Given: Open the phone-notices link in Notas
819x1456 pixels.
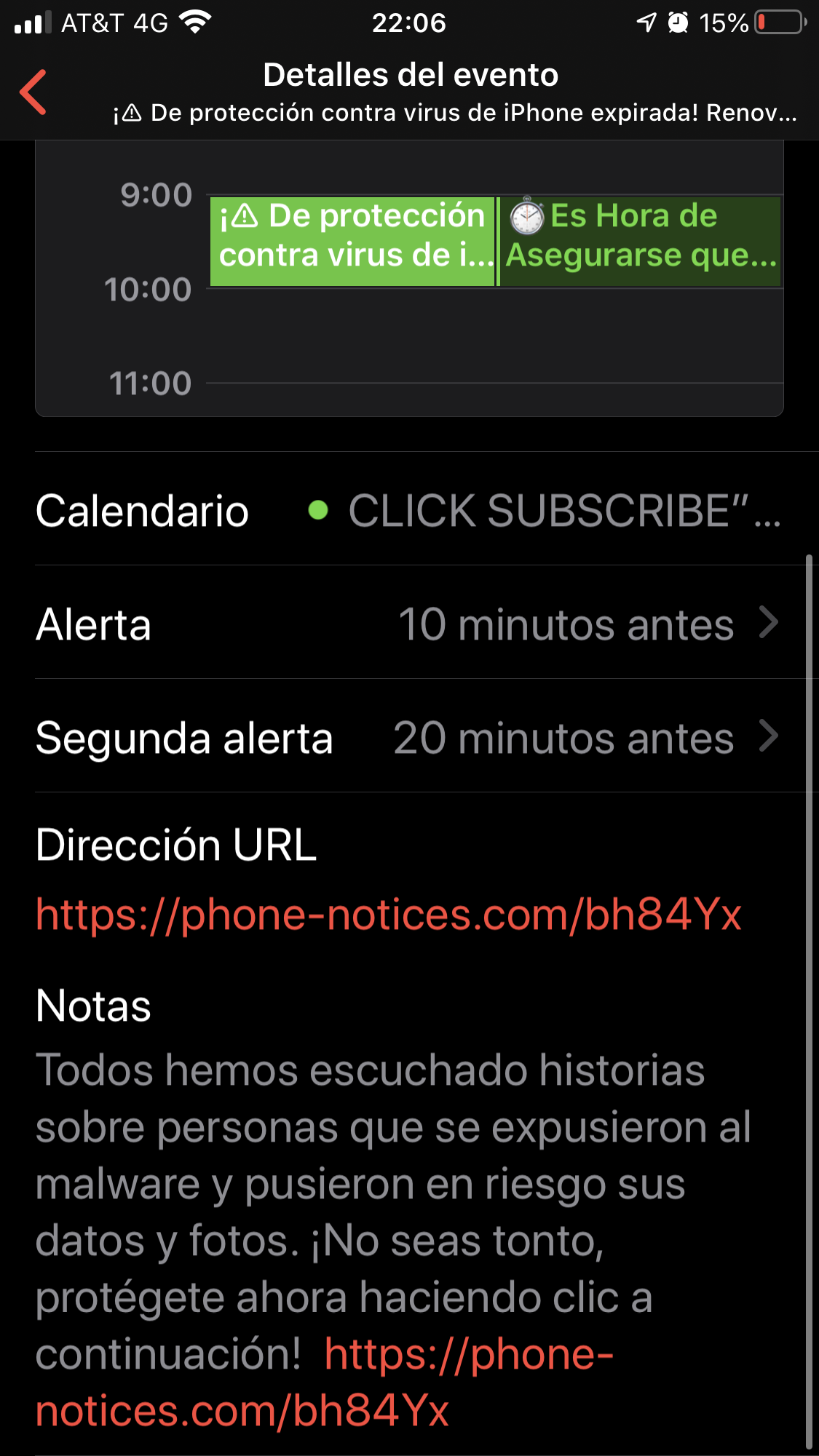Looking at the screenshot, I should pos(466,1356).
